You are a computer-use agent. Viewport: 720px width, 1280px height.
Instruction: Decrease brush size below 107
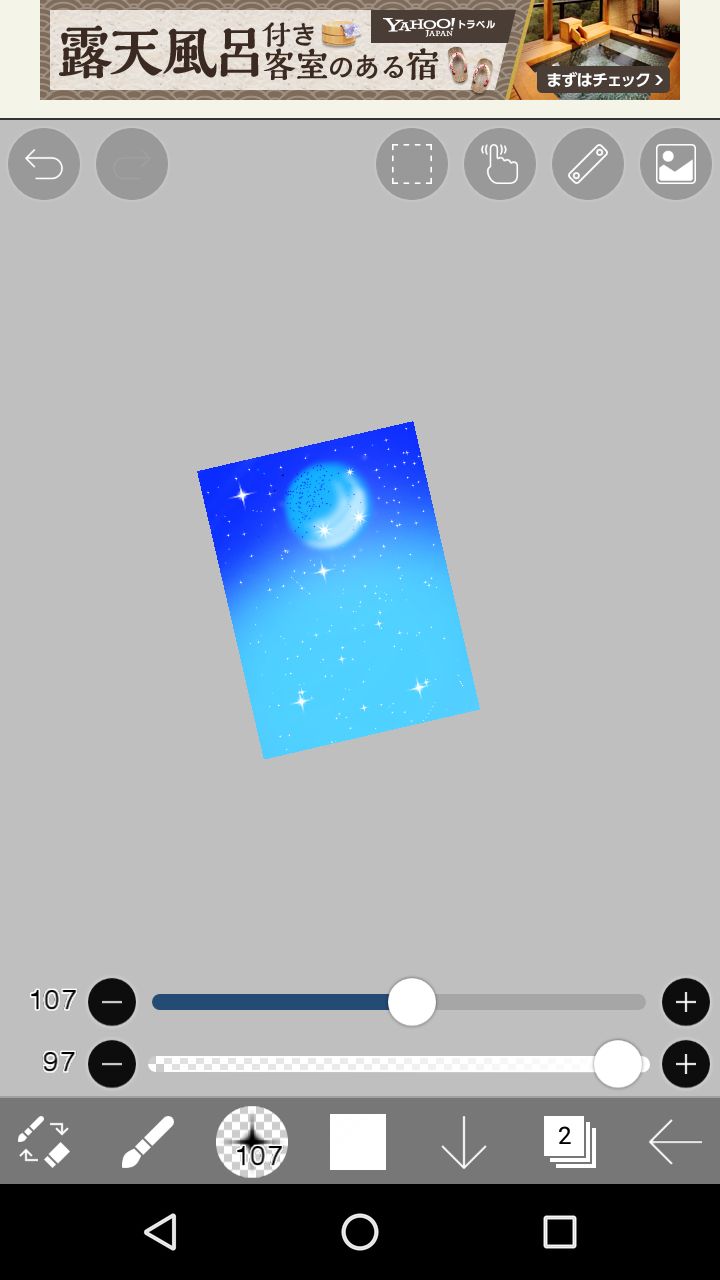point(112,1002)
